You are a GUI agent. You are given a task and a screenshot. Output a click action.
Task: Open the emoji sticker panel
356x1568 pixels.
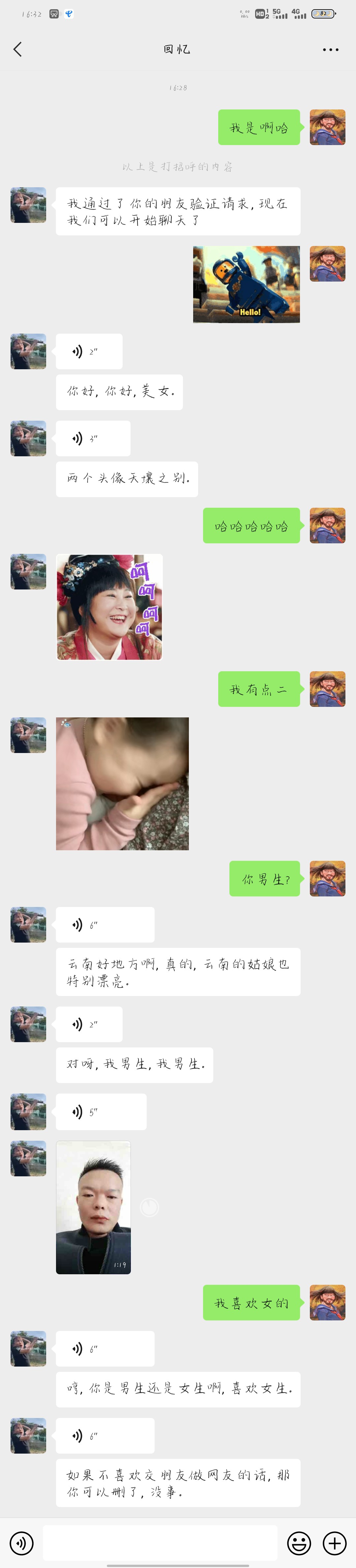click(299, 1543)
